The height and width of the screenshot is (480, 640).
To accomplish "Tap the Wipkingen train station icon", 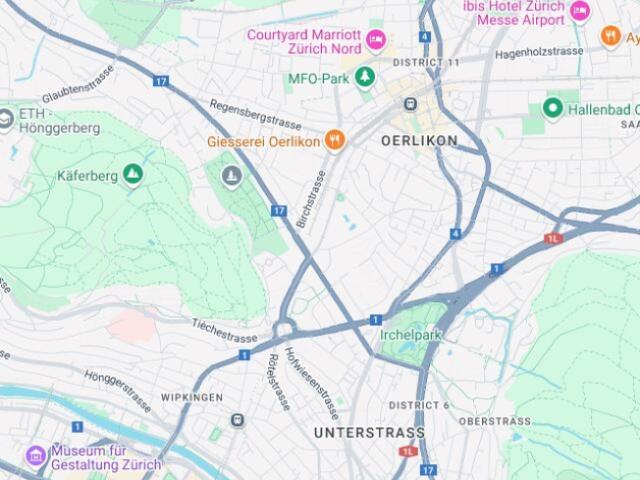I will click(x=238, y=420).
